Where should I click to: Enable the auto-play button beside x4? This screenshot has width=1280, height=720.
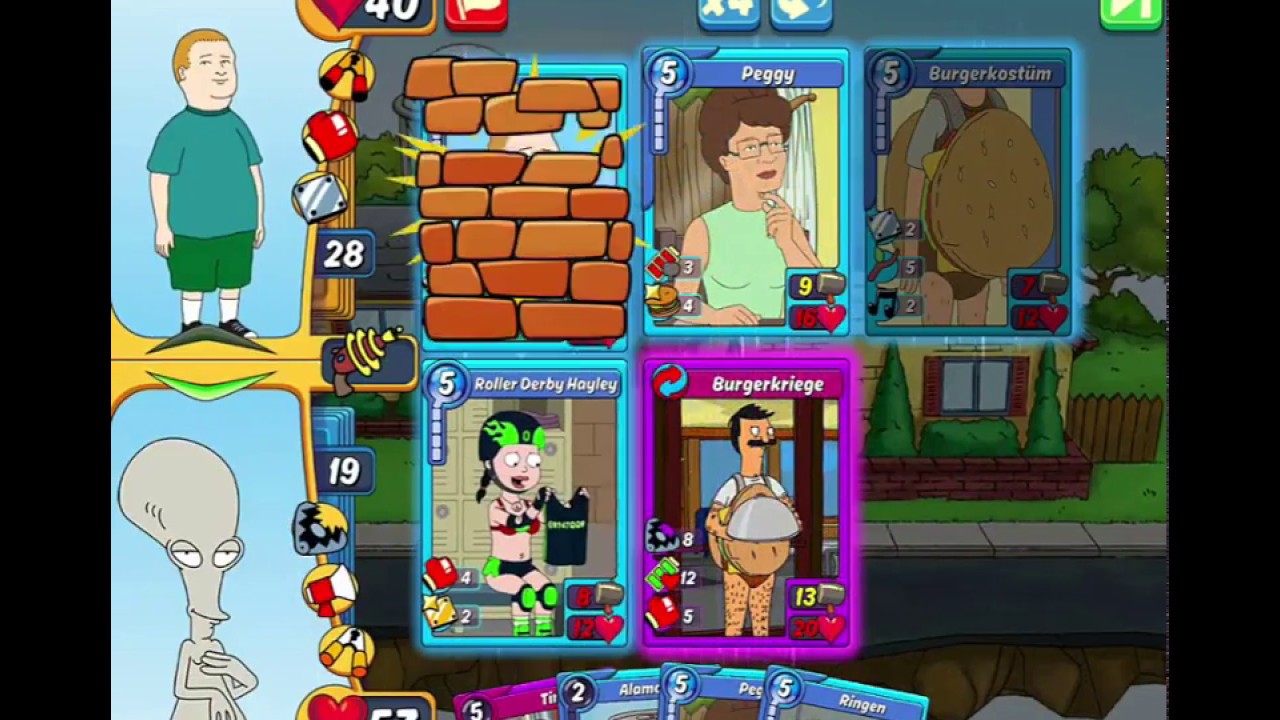point(800,12)
